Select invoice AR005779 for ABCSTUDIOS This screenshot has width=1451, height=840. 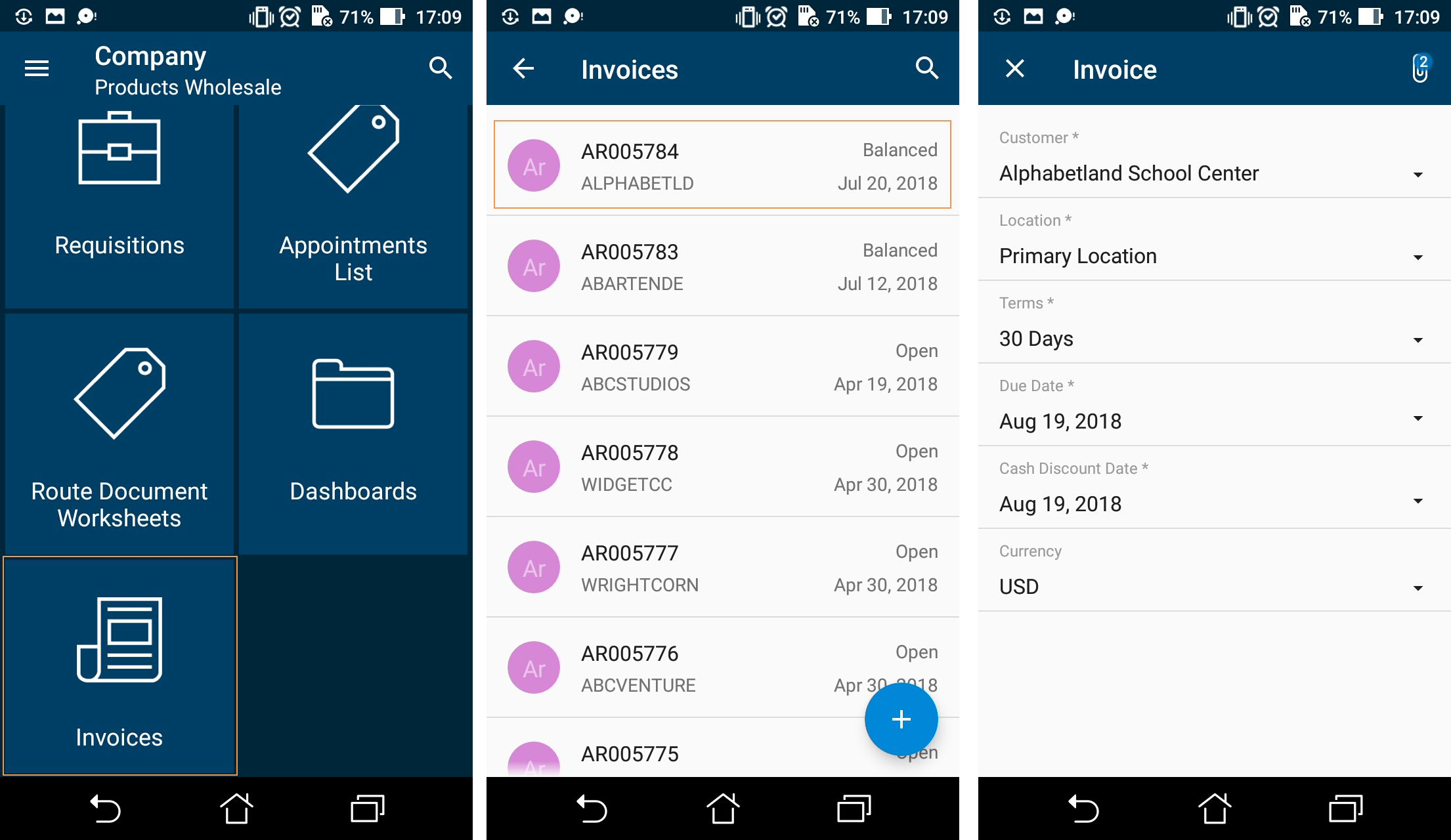pos(722,367)
